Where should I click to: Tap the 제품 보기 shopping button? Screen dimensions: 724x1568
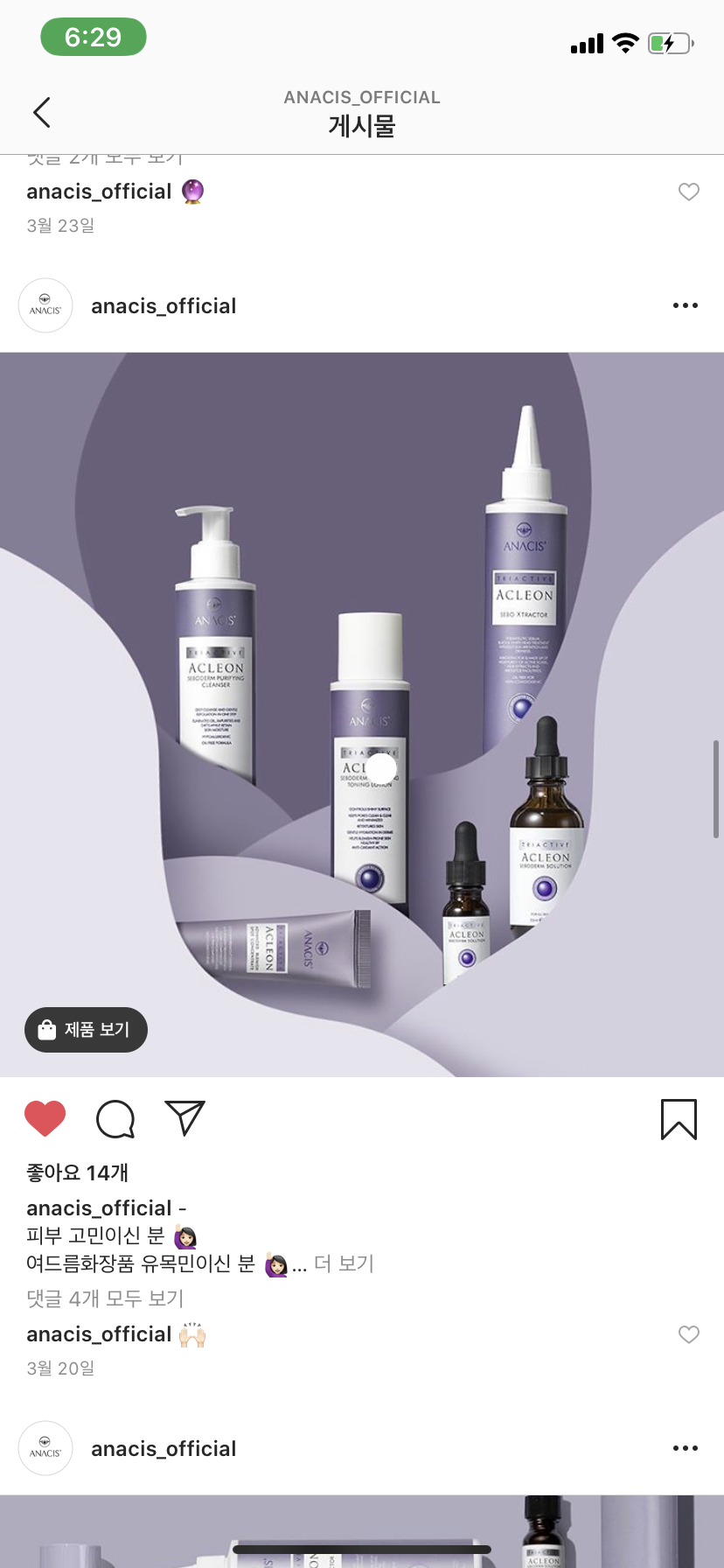pos(86,1030)
